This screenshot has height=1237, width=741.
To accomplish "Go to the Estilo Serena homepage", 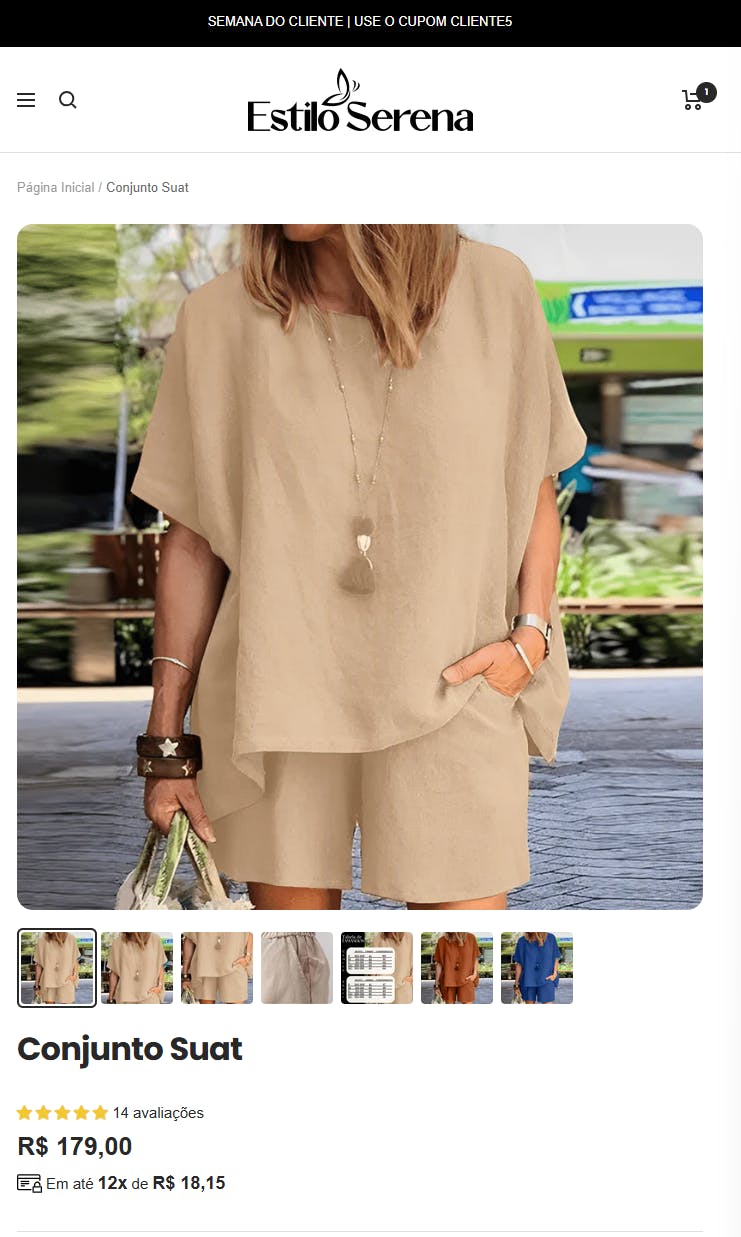I will click(360, 101).
